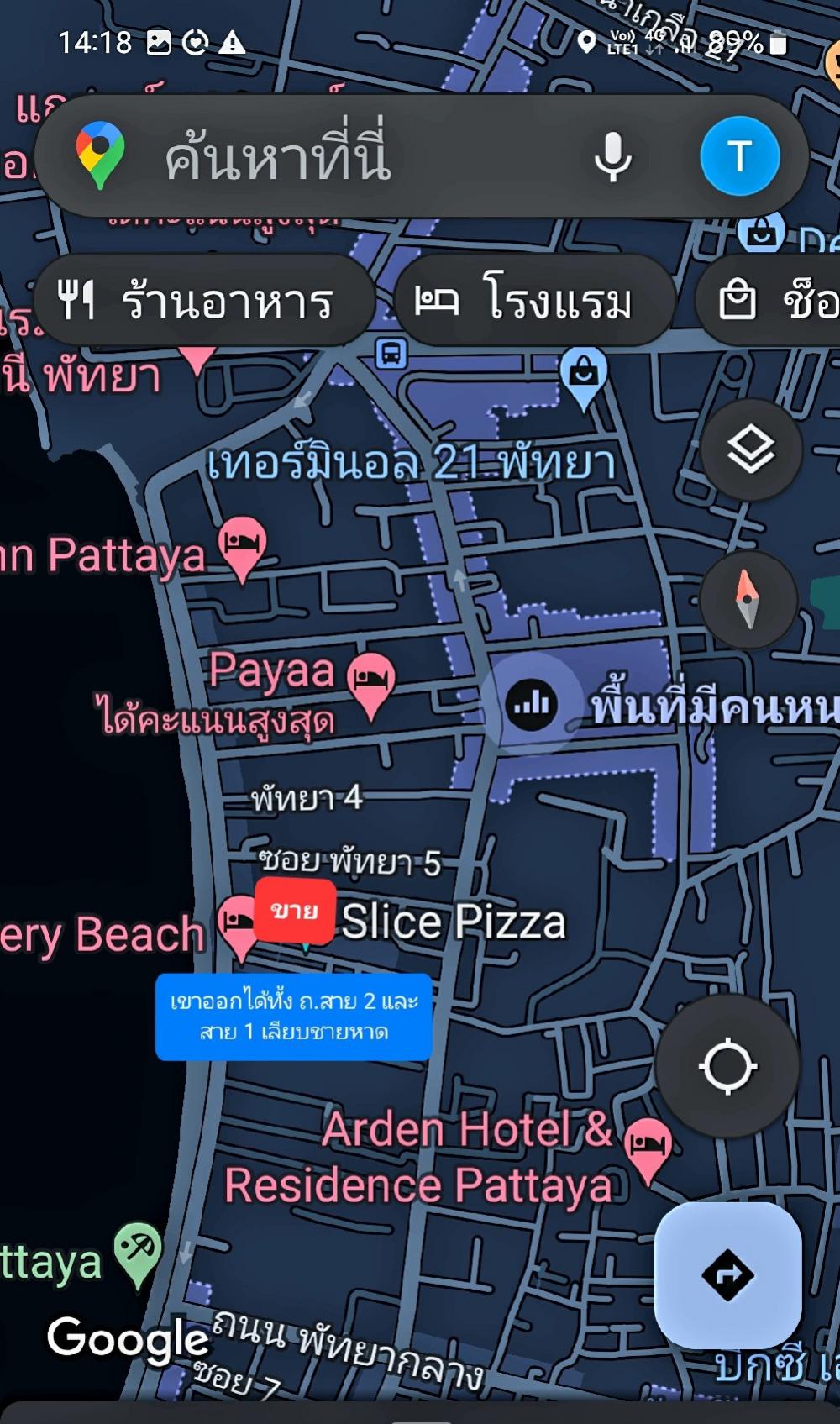Center the map on my location
840x1424 pixels.
pos(727,1066)
